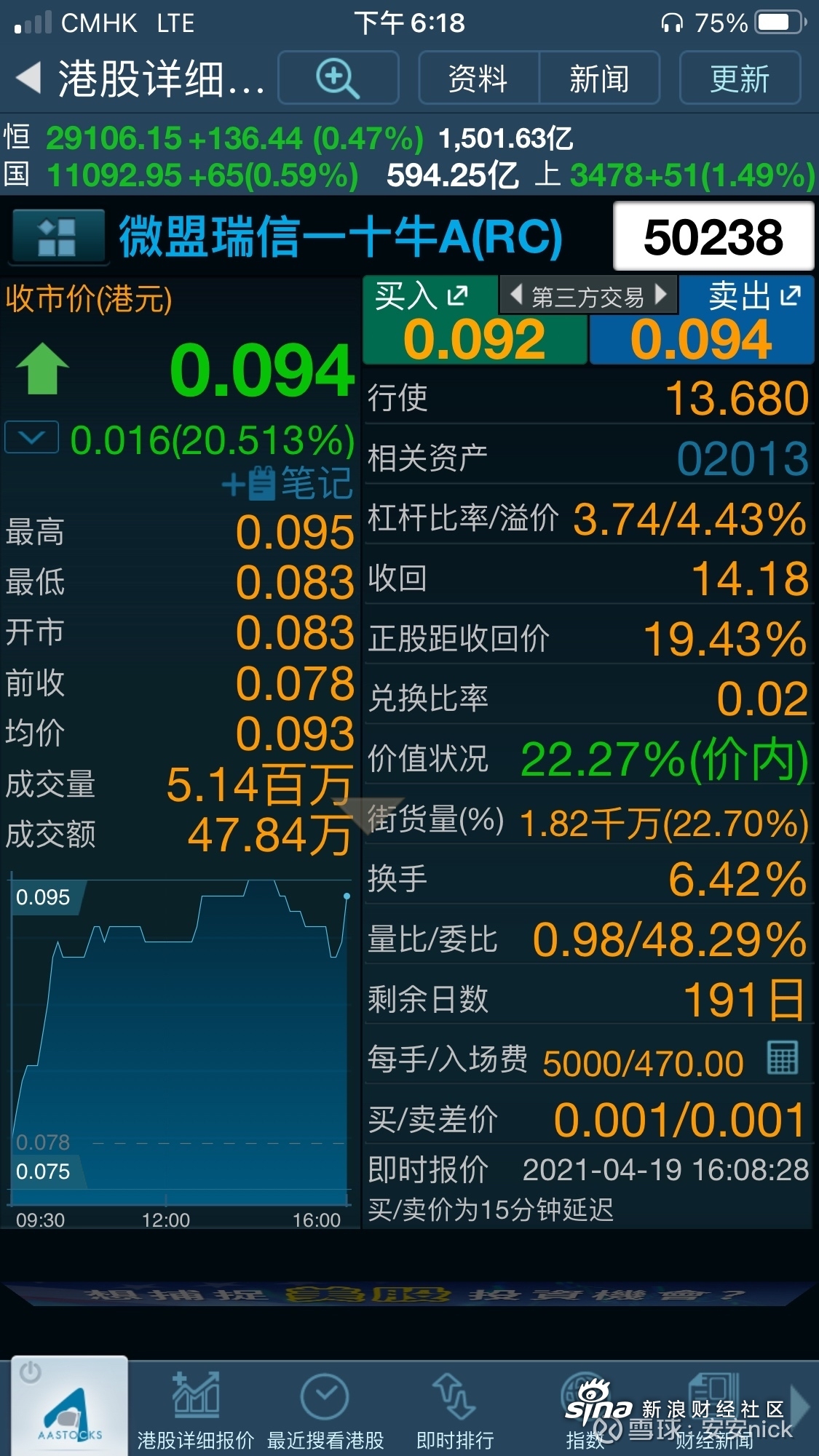Screen dimensions: 819x1456
Task: Switch the 第三方交易 selector
Action: pos(588,296)
